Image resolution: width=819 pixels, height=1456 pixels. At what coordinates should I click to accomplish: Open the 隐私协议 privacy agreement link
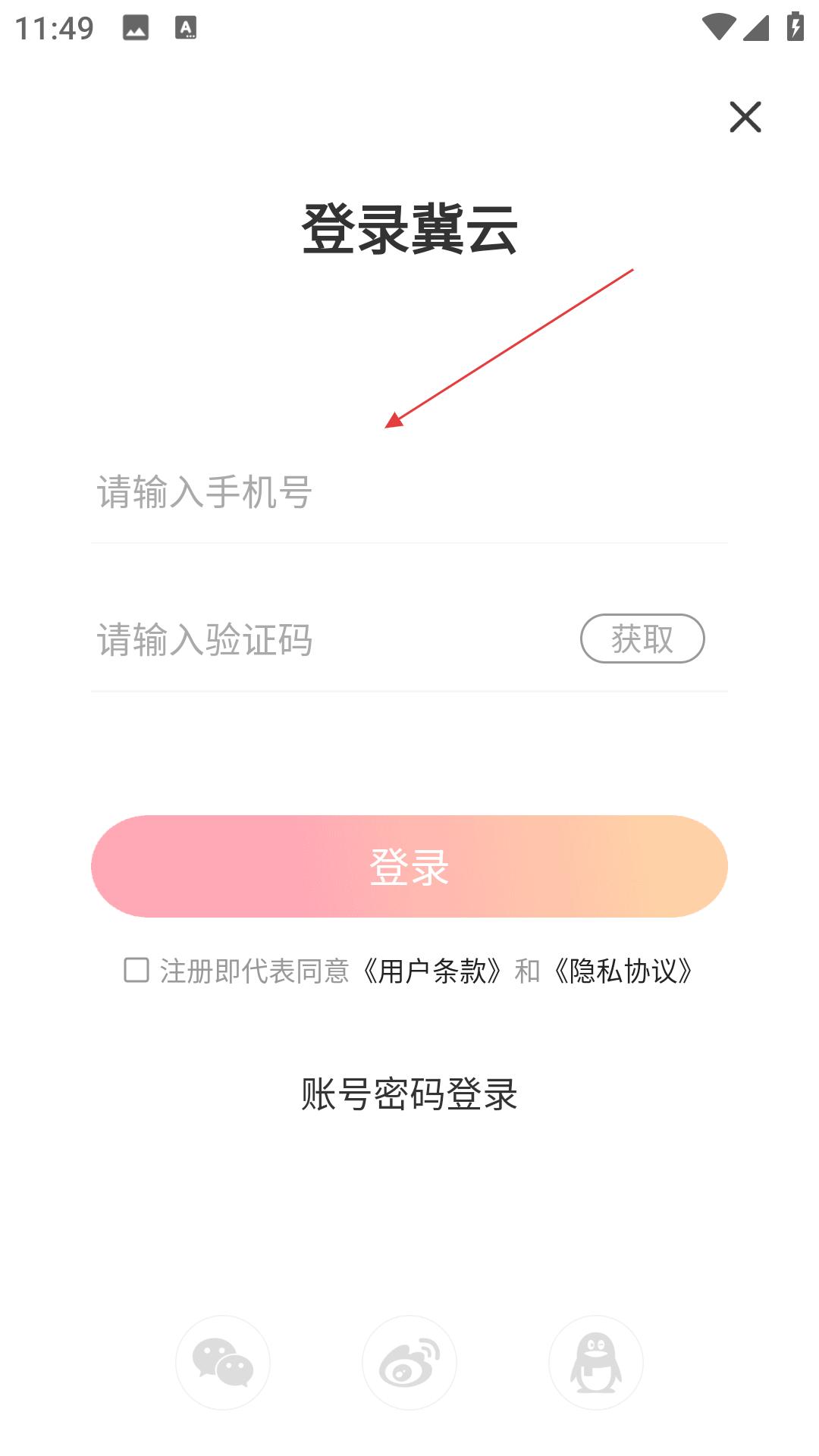[x=623, y=971]
